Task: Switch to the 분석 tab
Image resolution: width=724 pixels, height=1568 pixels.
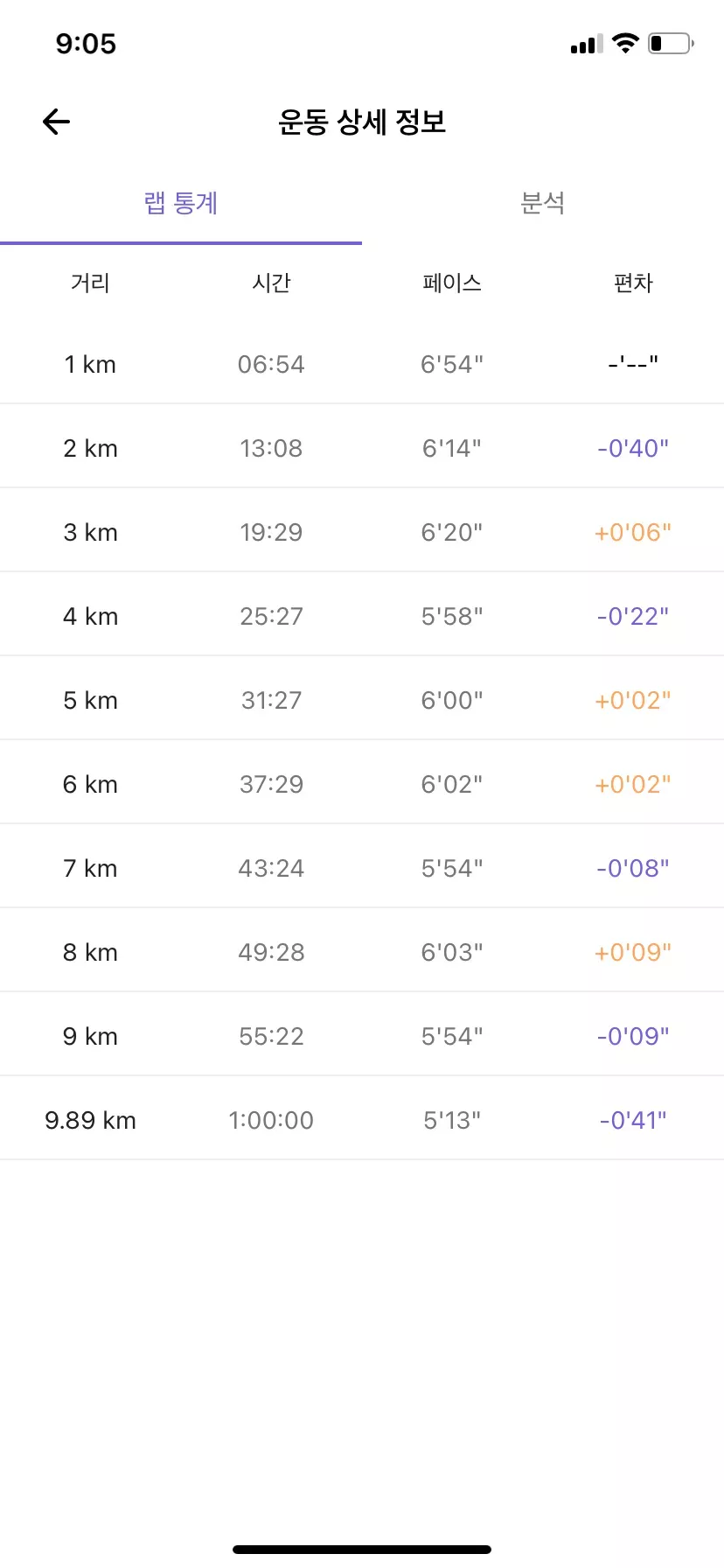Action: (543, 204)
